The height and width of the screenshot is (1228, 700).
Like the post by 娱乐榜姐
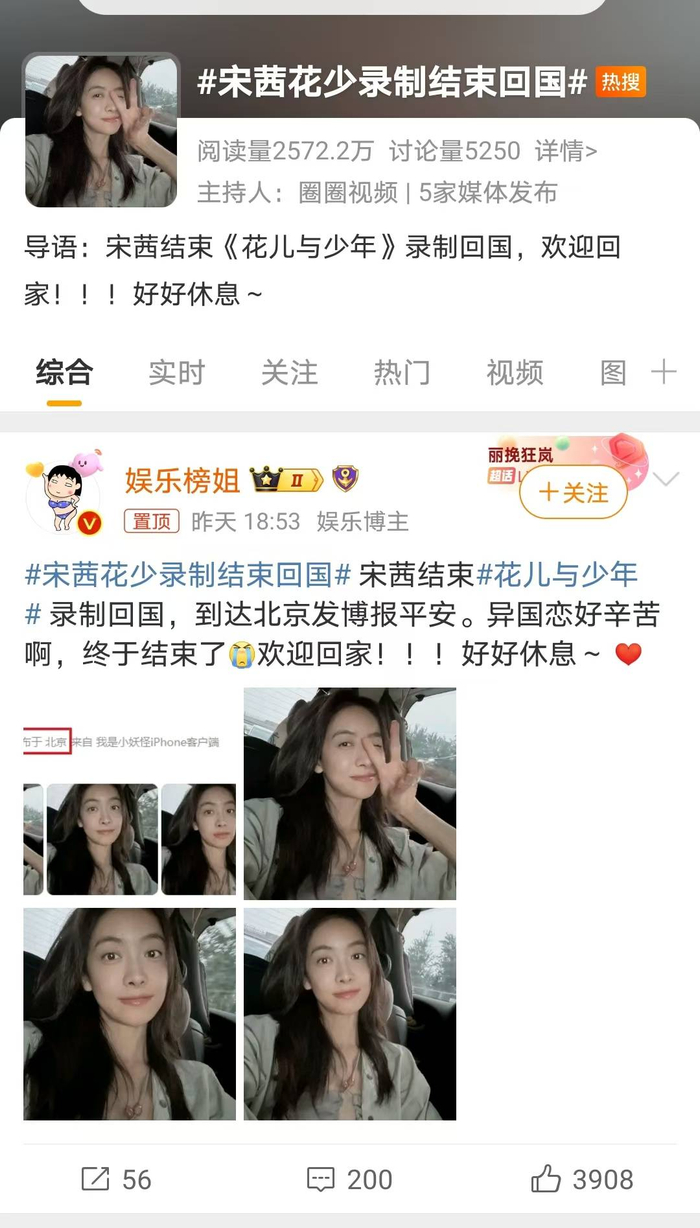[x=582, y=1179]
